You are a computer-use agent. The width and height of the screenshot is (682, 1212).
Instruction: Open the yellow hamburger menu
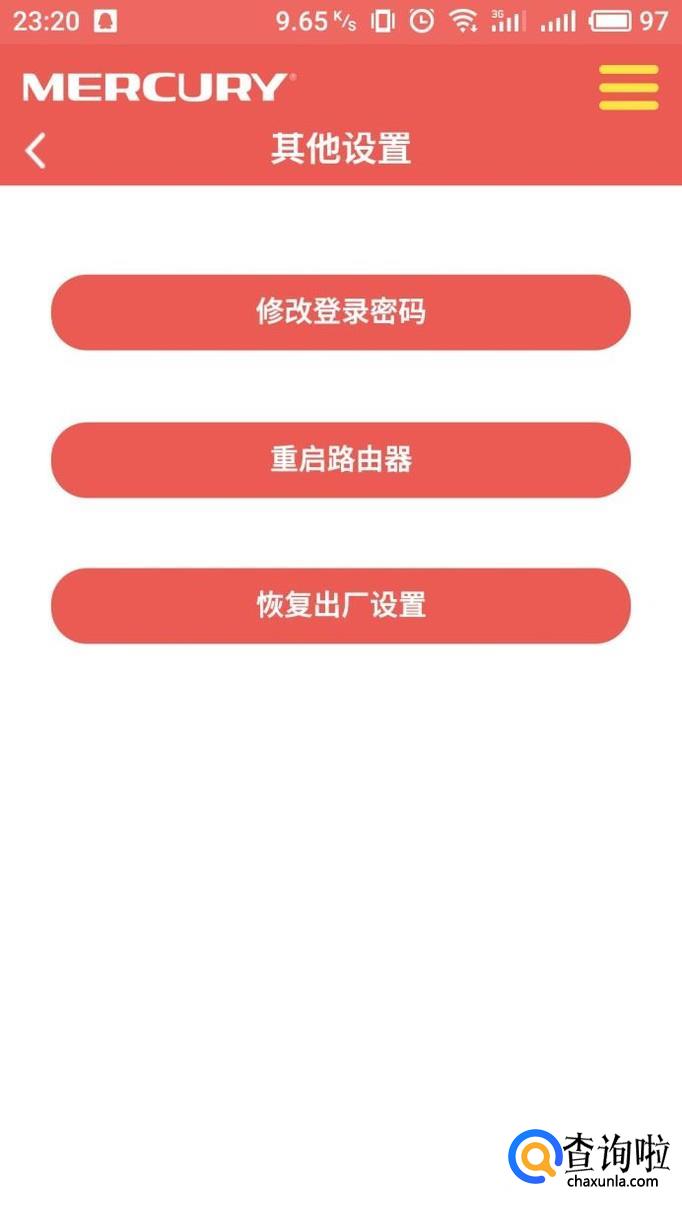[628, 88]
